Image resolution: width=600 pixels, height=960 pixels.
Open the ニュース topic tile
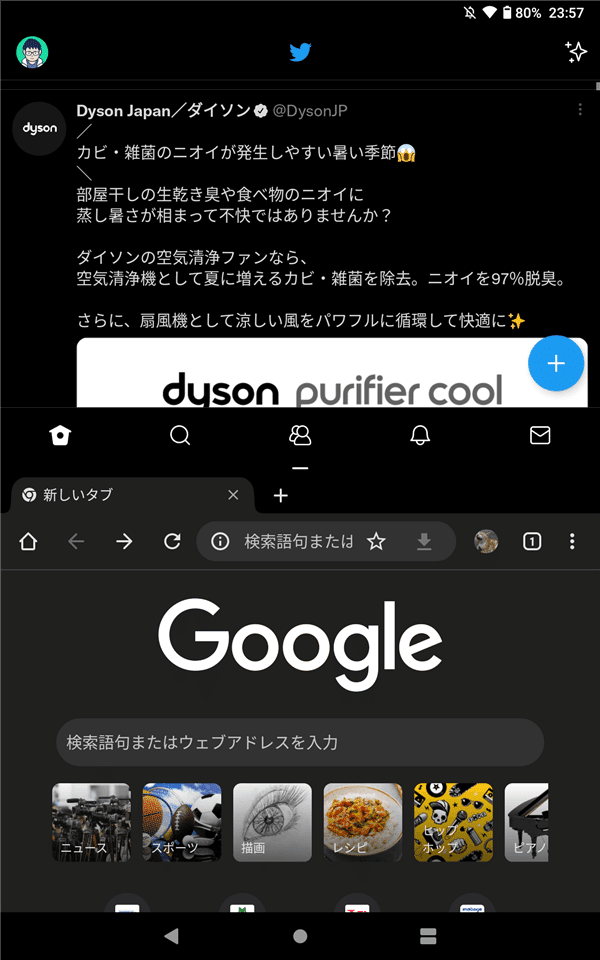(91, 822)
